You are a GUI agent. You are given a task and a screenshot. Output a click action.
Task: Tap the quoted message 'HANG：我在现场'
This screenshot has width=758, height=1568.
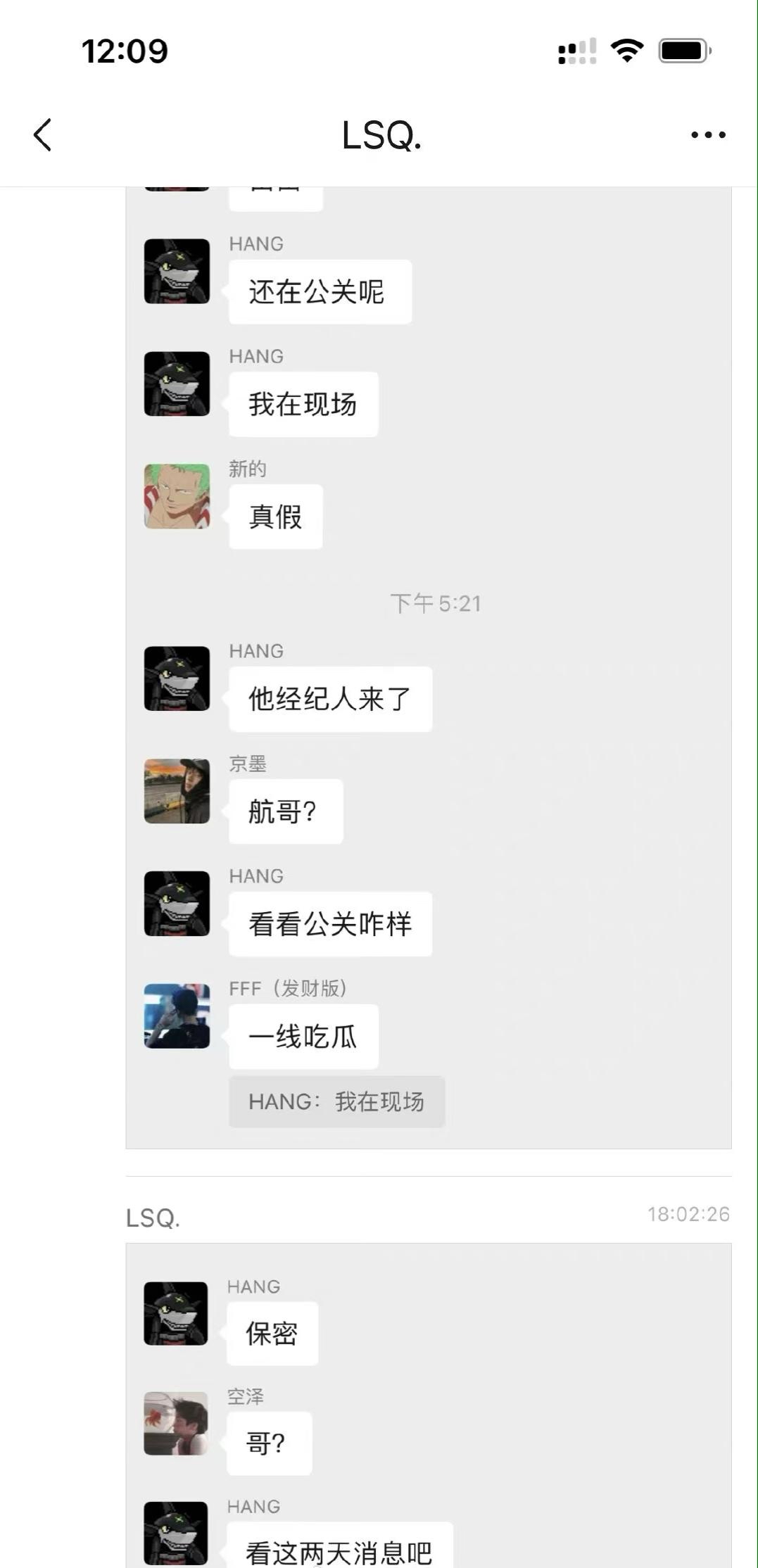tap(335, 1102)
